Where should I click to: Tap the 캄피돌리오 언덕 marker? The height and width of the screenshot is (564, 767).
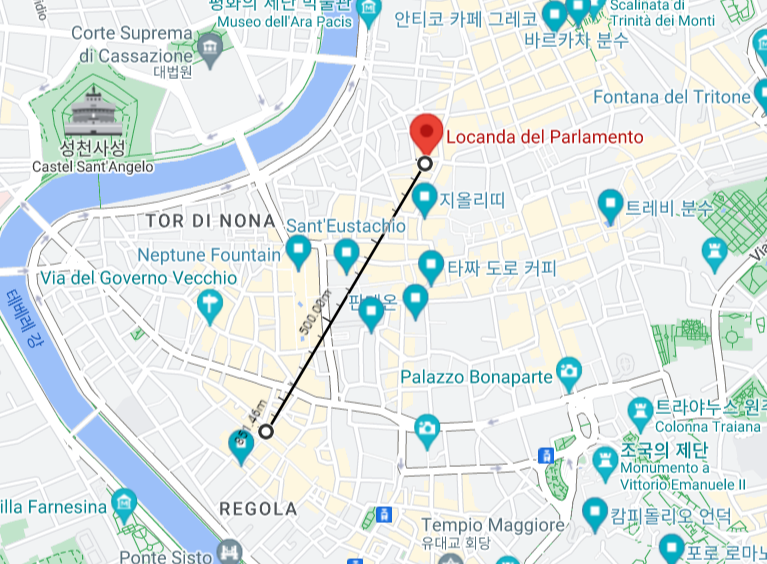595,514
